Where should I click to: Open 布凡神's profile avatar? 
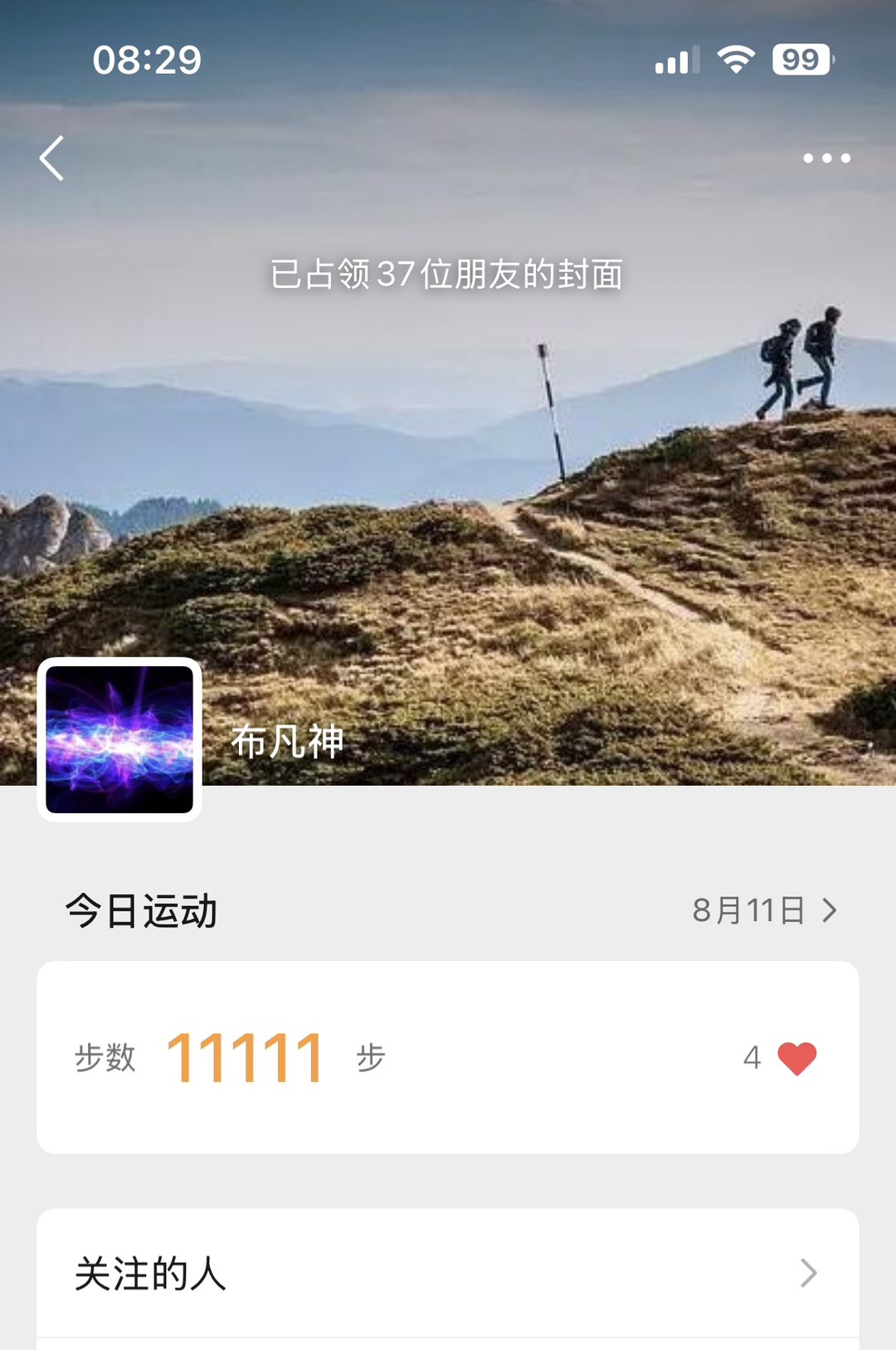[x=119, y=739]
